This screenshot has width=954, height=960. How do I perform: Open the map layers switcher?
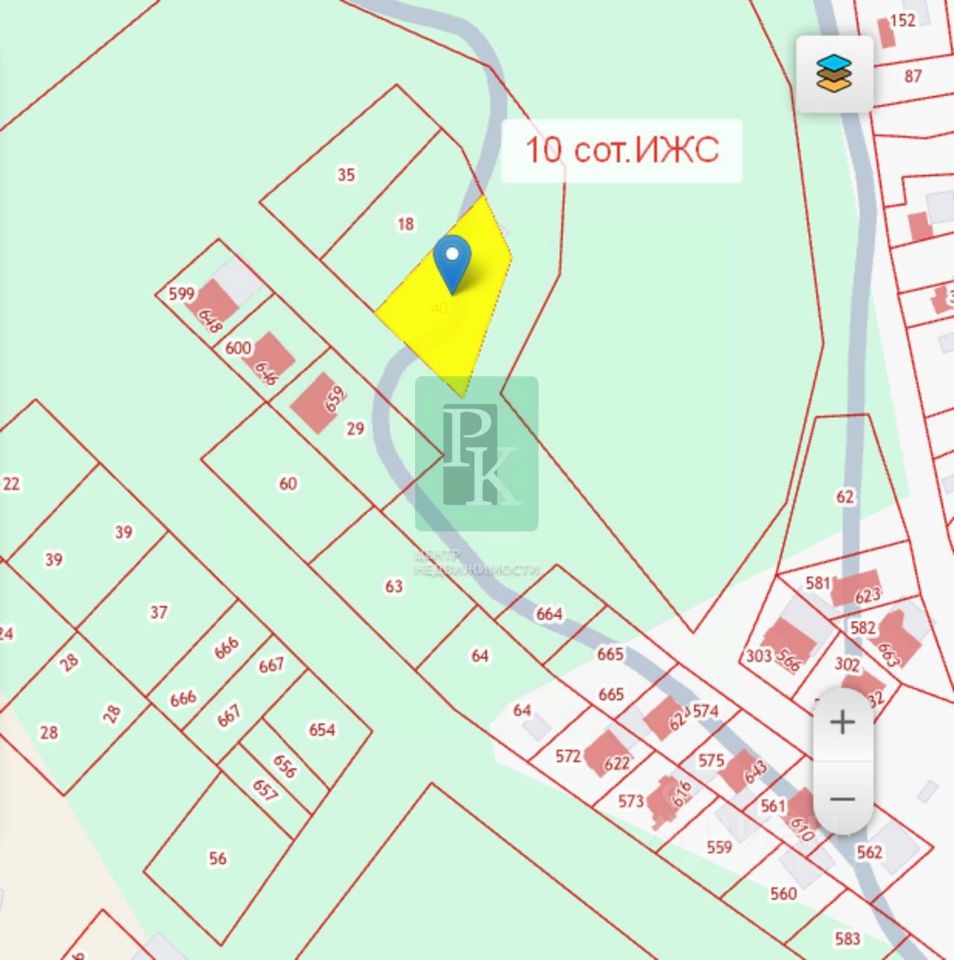(834, 74)
